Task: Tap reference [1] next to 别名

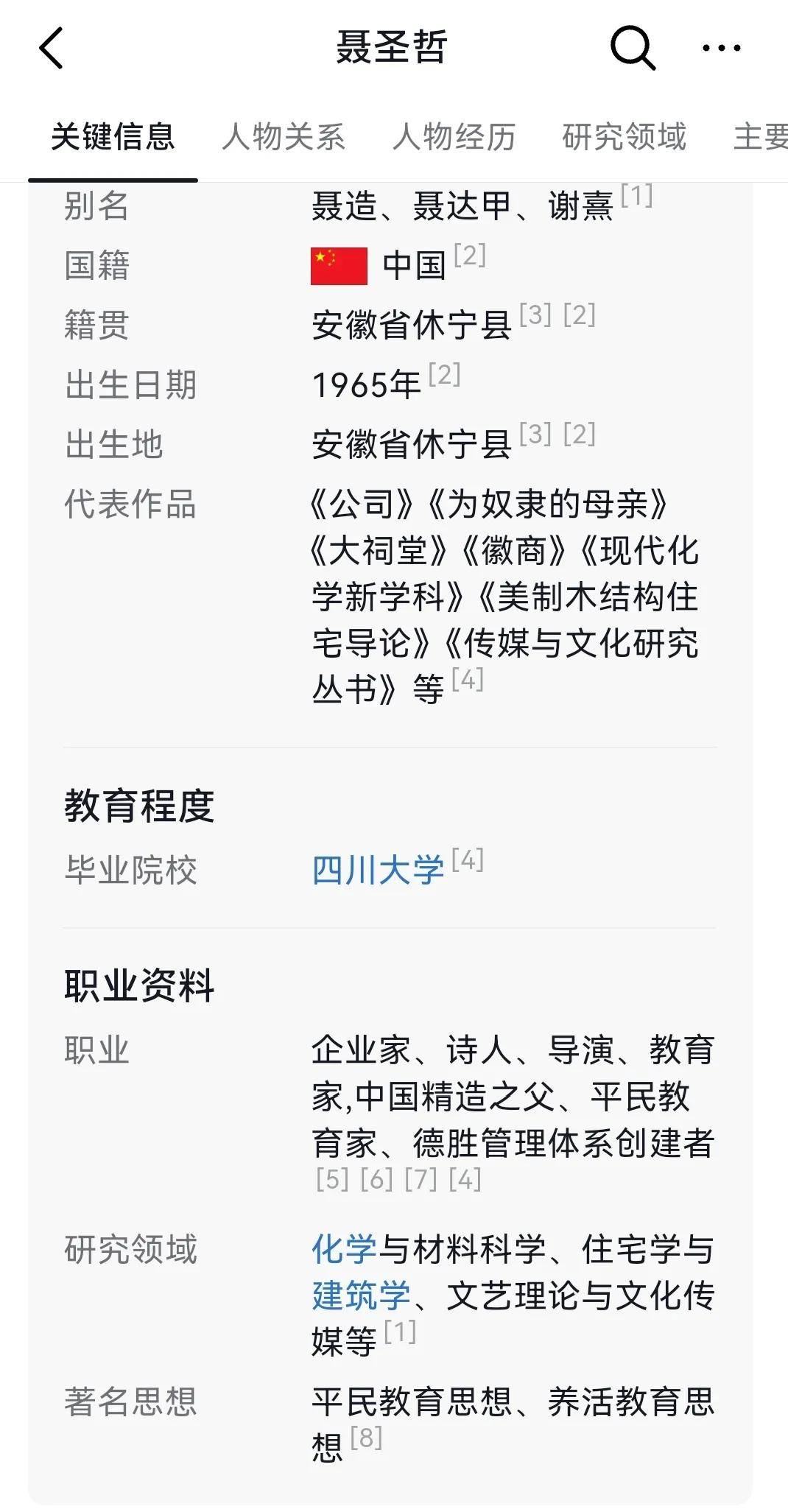Action: pyautogui.click(x=636, y=196)
